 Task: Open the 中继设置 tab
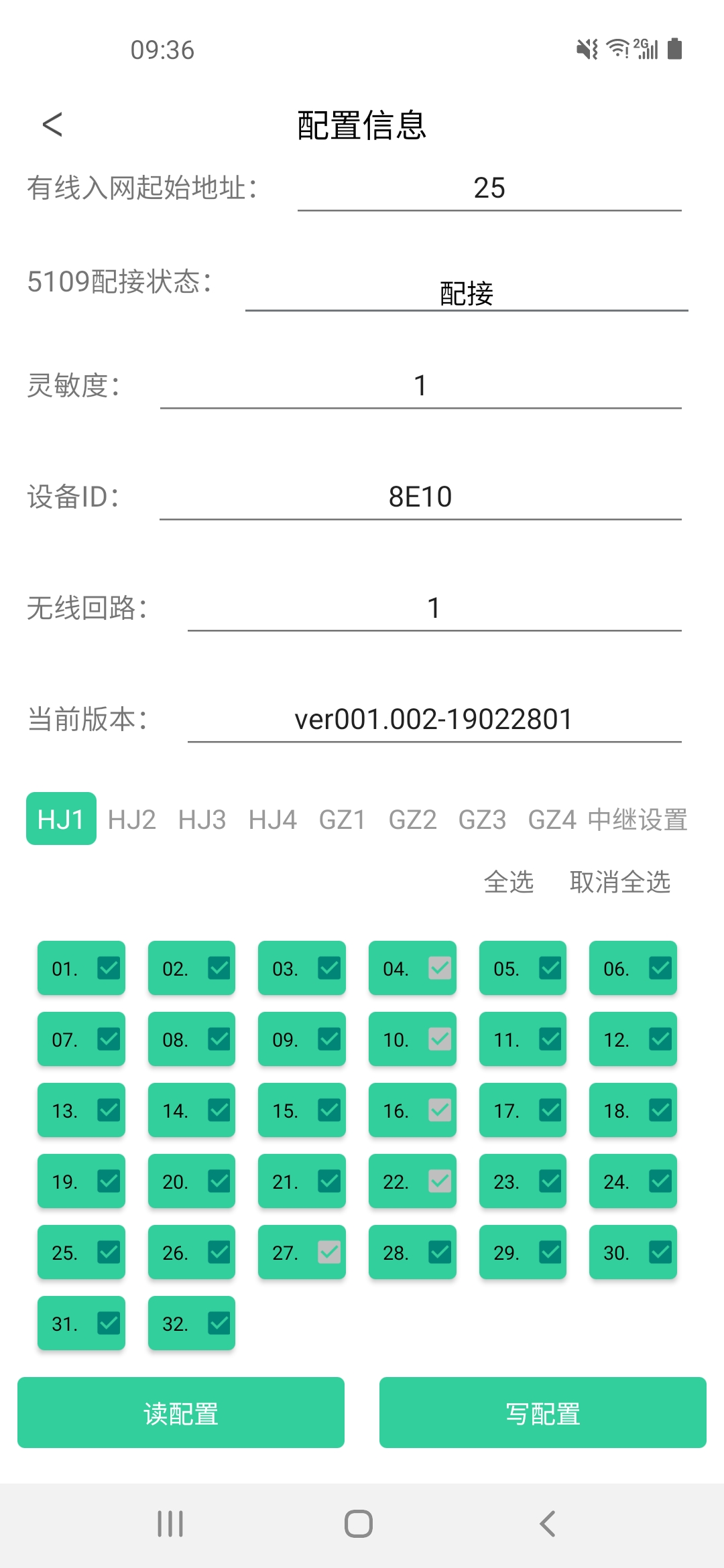coord(637,819)
